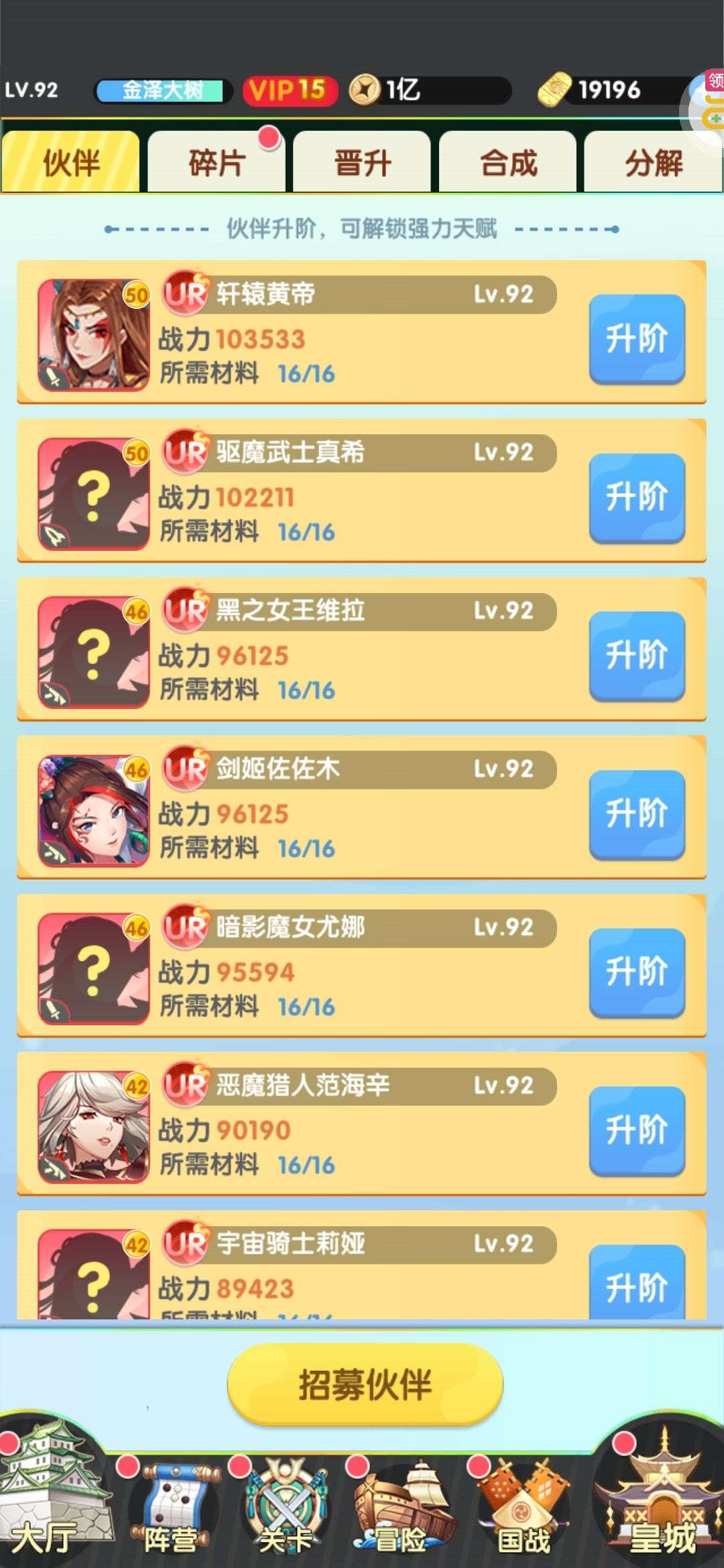Upgrade 驱魔武士真希 with 升阶
The width and height of the screenshot is (724, 1568).
click(636, 497)
